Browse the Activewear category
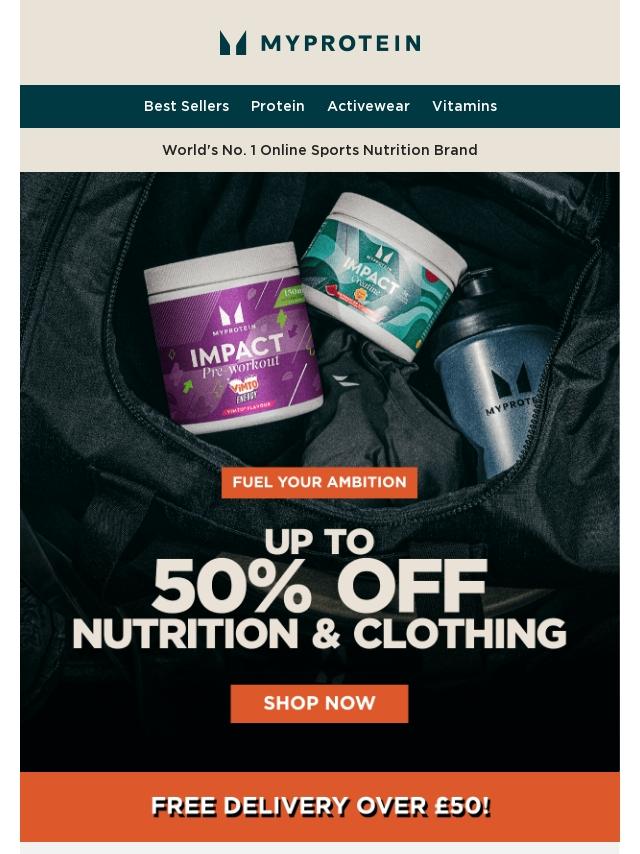640x854 pixels. [368, 106]
